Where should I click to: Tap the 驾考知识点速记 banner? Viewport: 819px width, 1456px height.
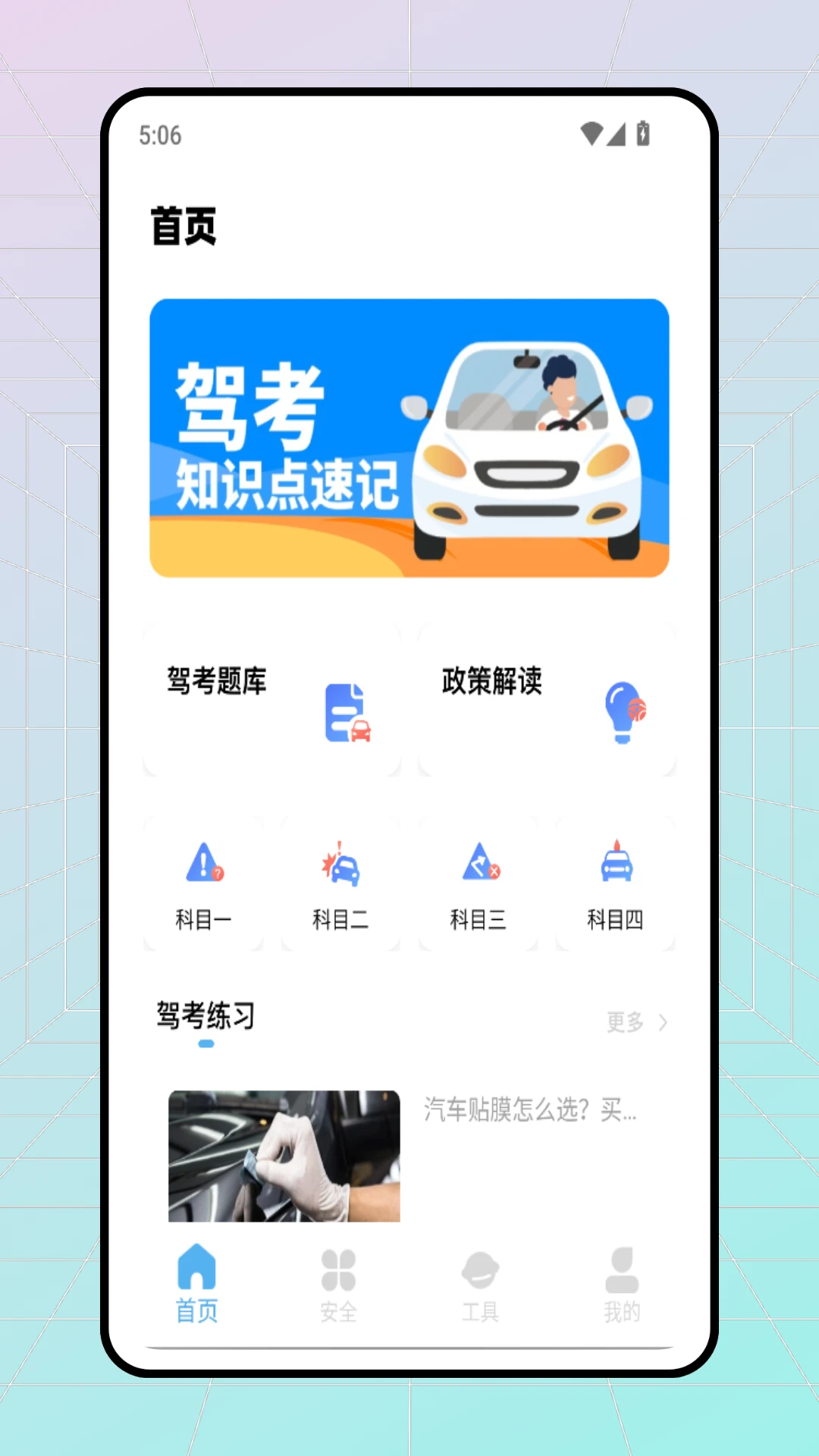[x=409, y=438]
